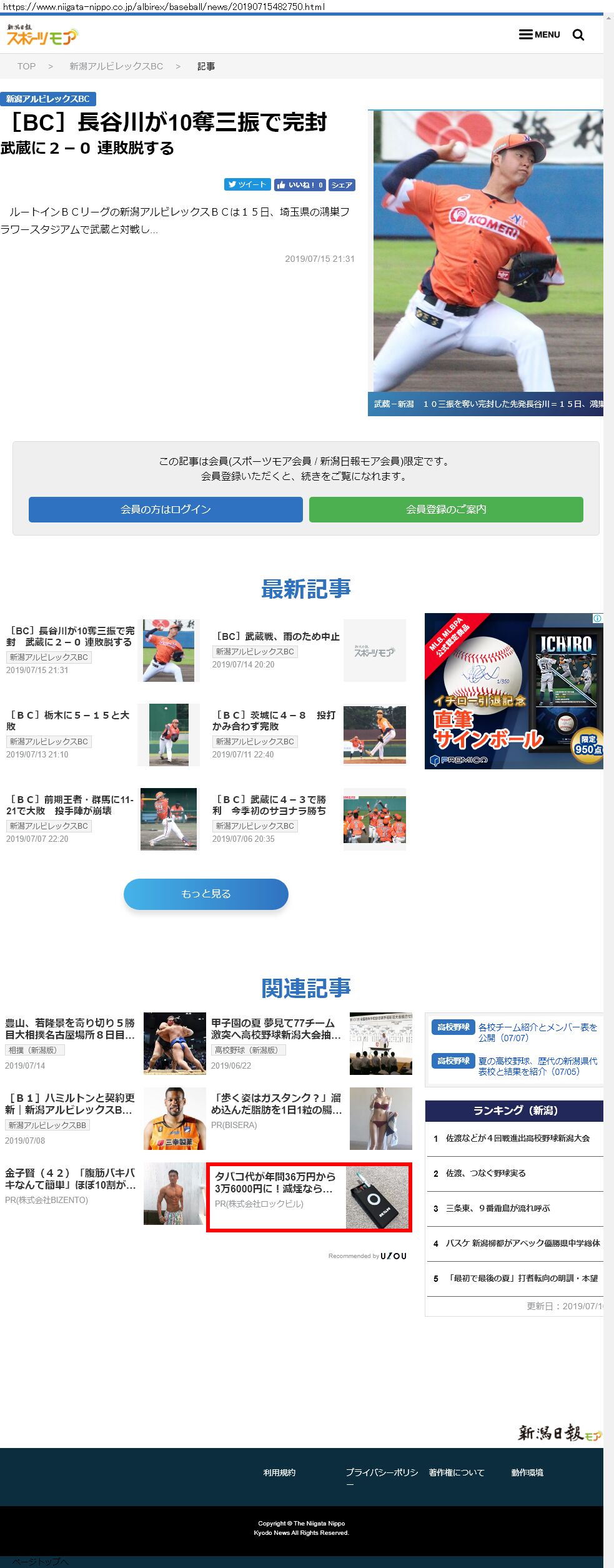The width and height of the screenshot is (614, 1568).
Task: Open 新潟アルビレックスBC breadcrumb link
Action: [116, 66]
